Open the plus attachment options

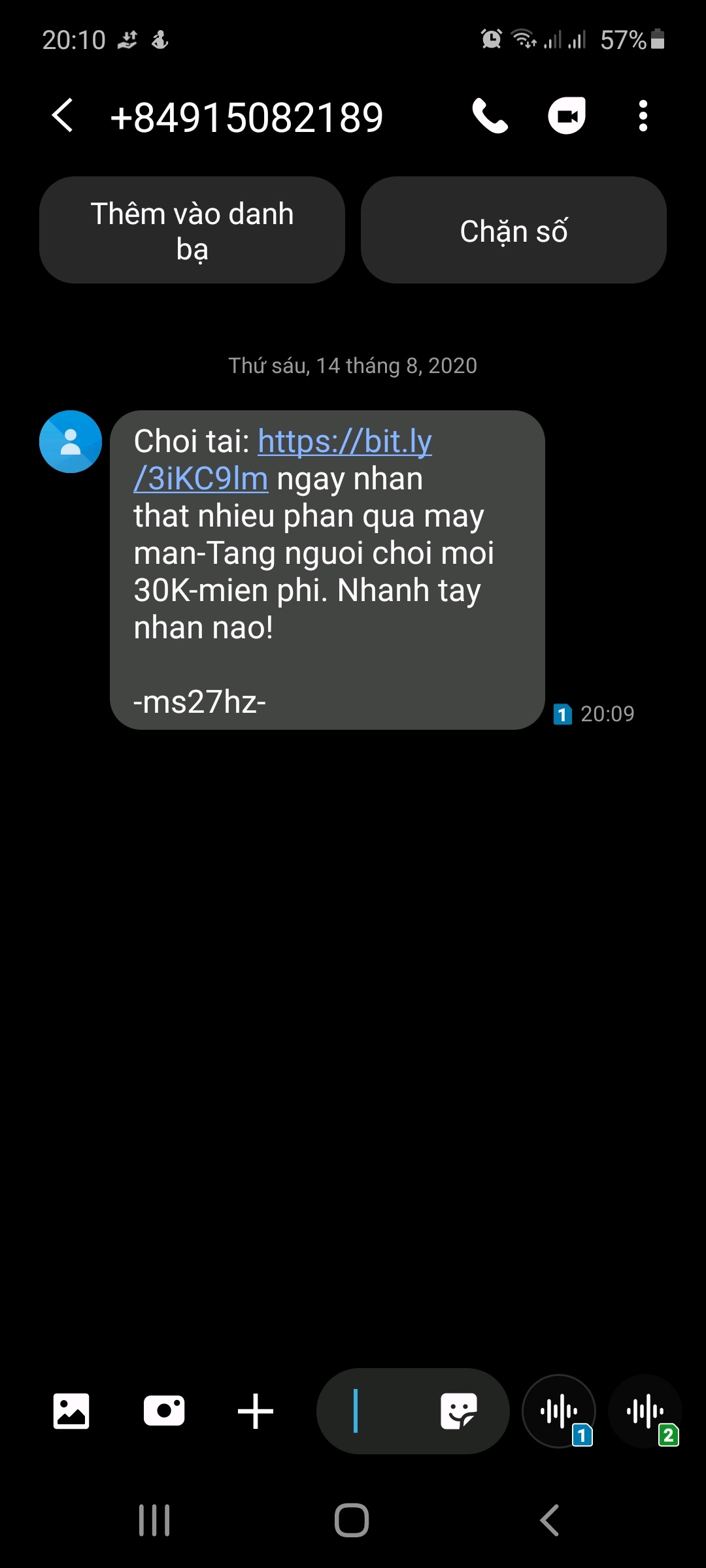(x=256, y=1411)
